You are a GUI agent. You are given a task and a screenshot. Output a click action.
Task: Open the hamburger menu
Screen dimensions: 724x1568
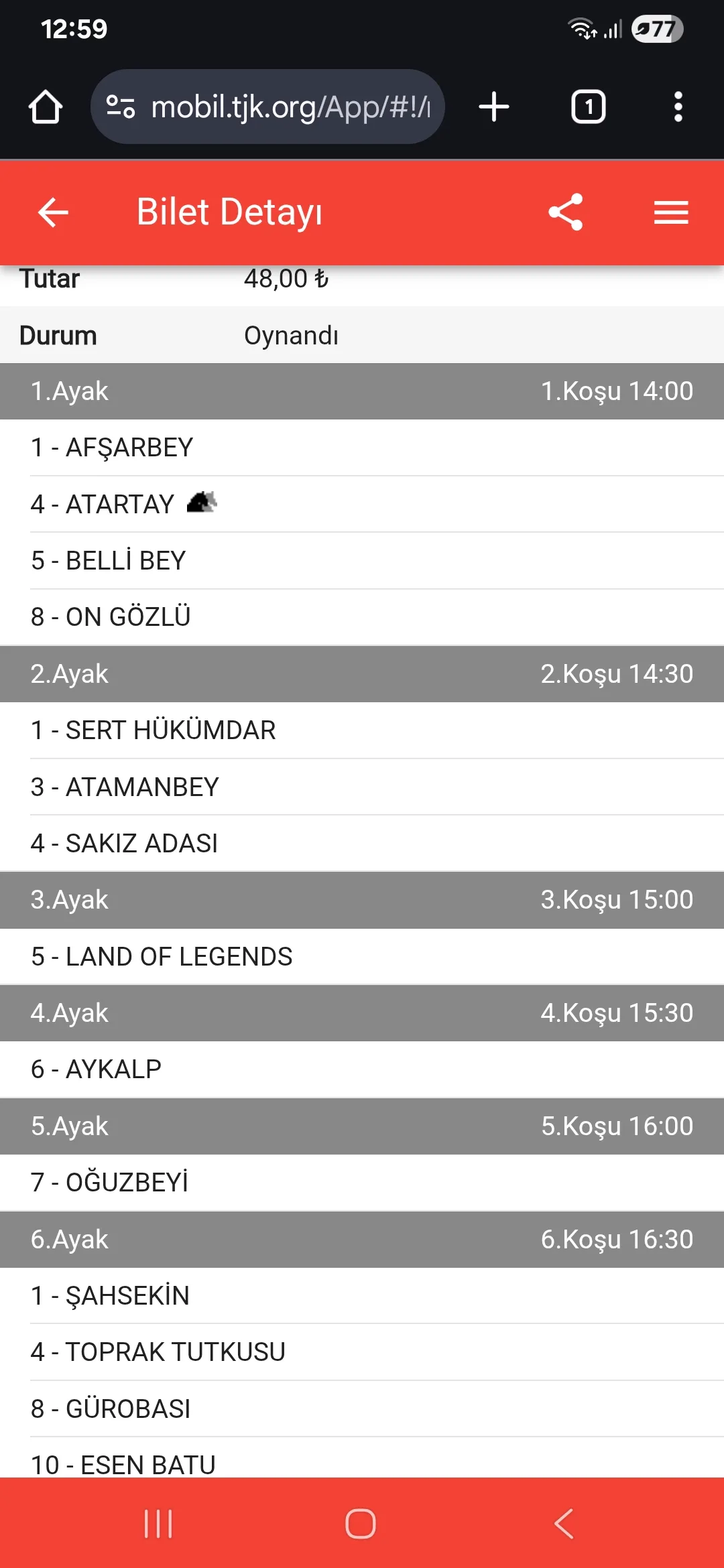tap(671, 212)
